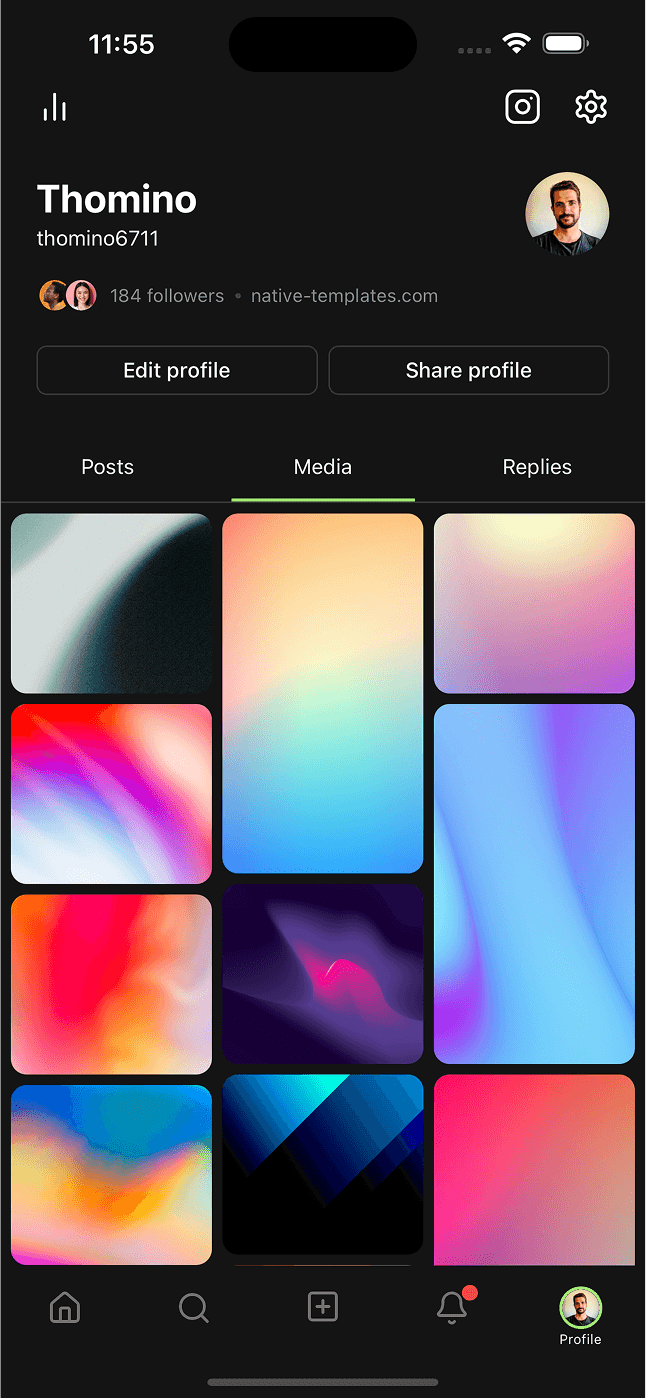Open the native-templates.com link
Screen dimensions: 646x1398
click(344, 296)
